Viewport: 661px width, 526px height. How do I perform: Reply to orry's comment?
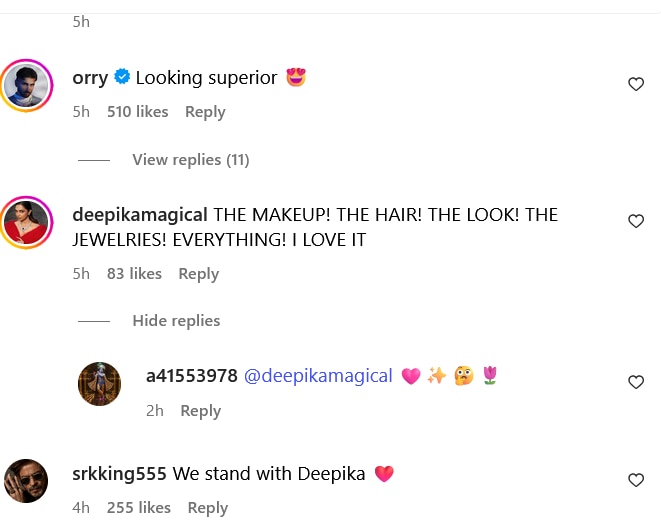pos(205,112)
